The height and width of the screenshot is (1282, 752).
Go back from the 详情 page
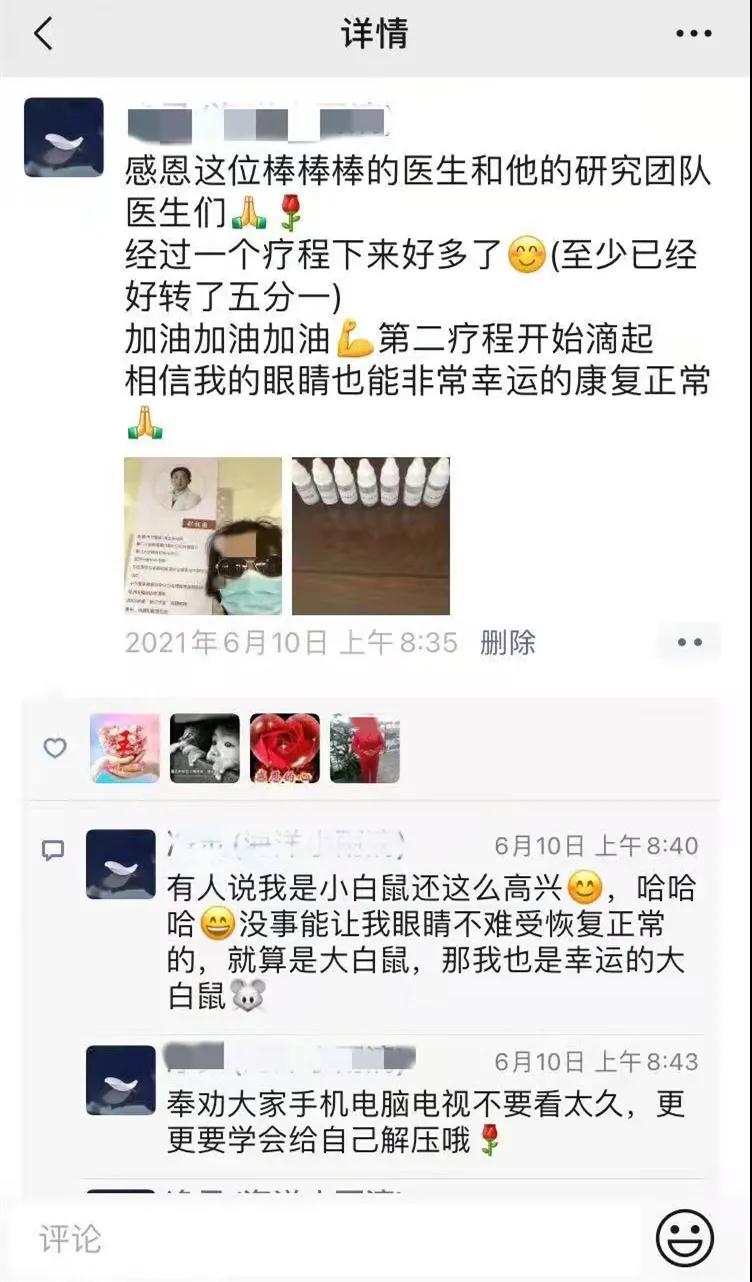tap(42, 34)
